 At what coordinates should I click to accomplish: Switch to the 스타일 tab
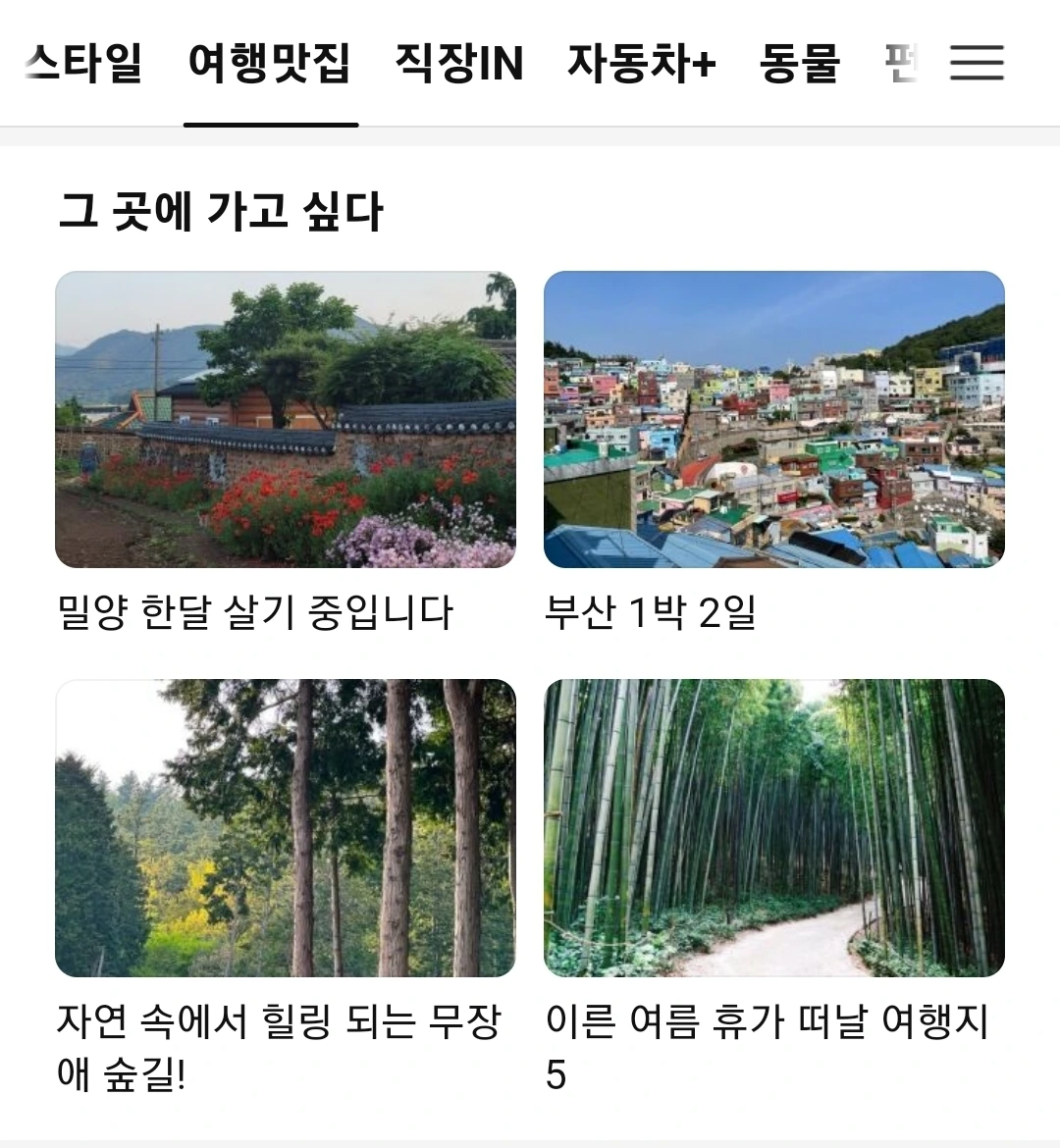pos(82,63)
